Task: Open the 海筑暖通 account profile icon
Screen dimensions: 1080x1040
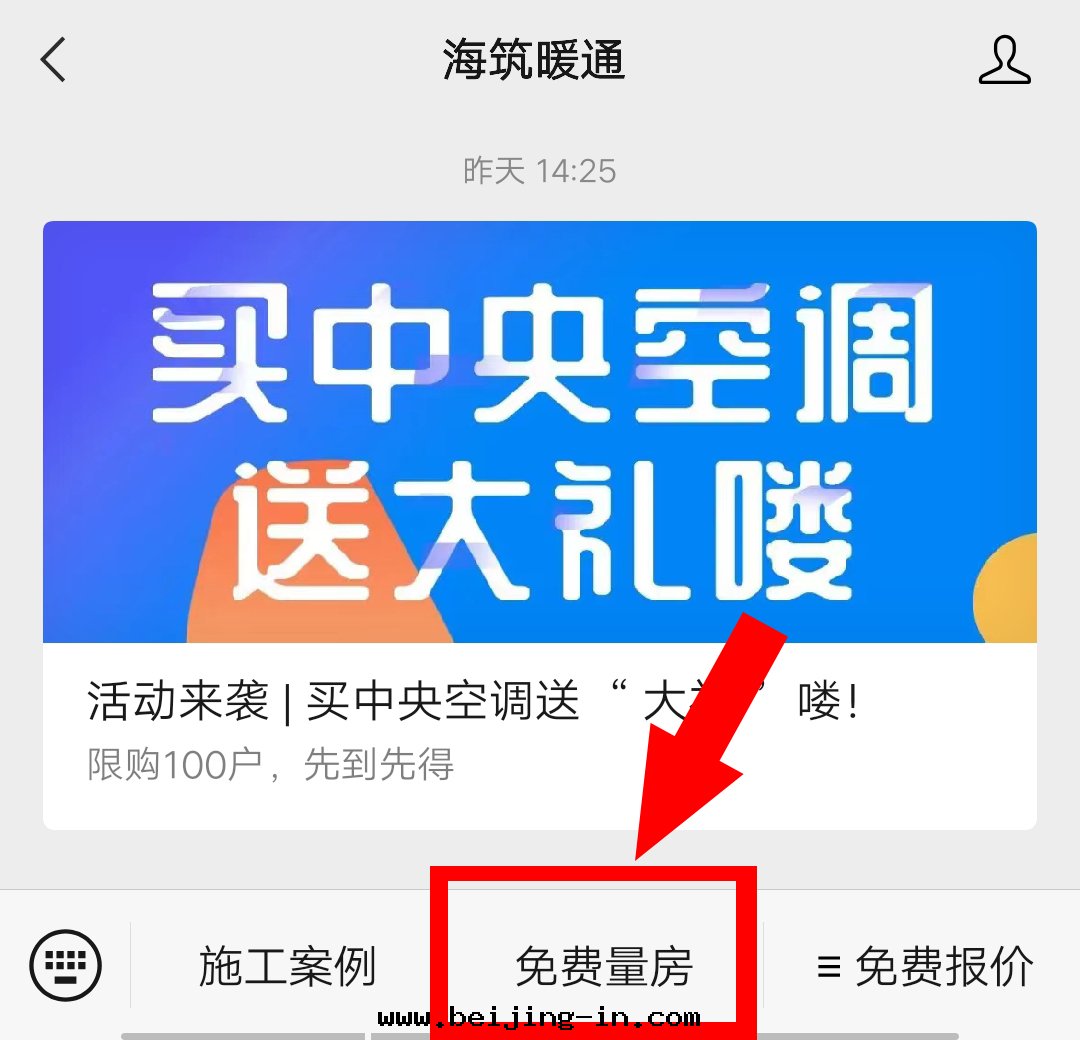Action: coord(1004,61)
